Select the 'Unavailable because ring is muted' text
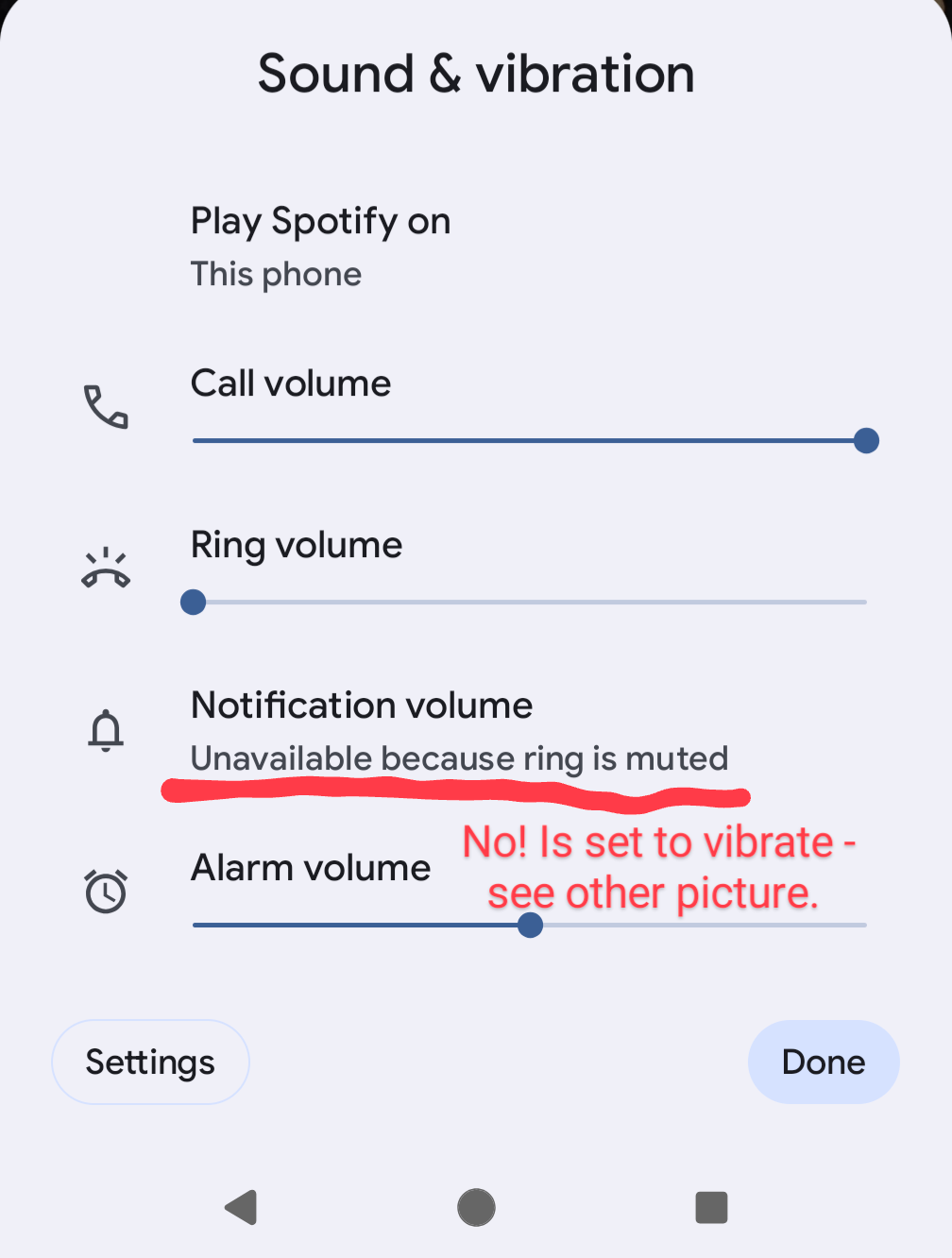Image resolution: width=952 pixels, height=1258 pixels. pyautogui.click(x=460, y=758)
